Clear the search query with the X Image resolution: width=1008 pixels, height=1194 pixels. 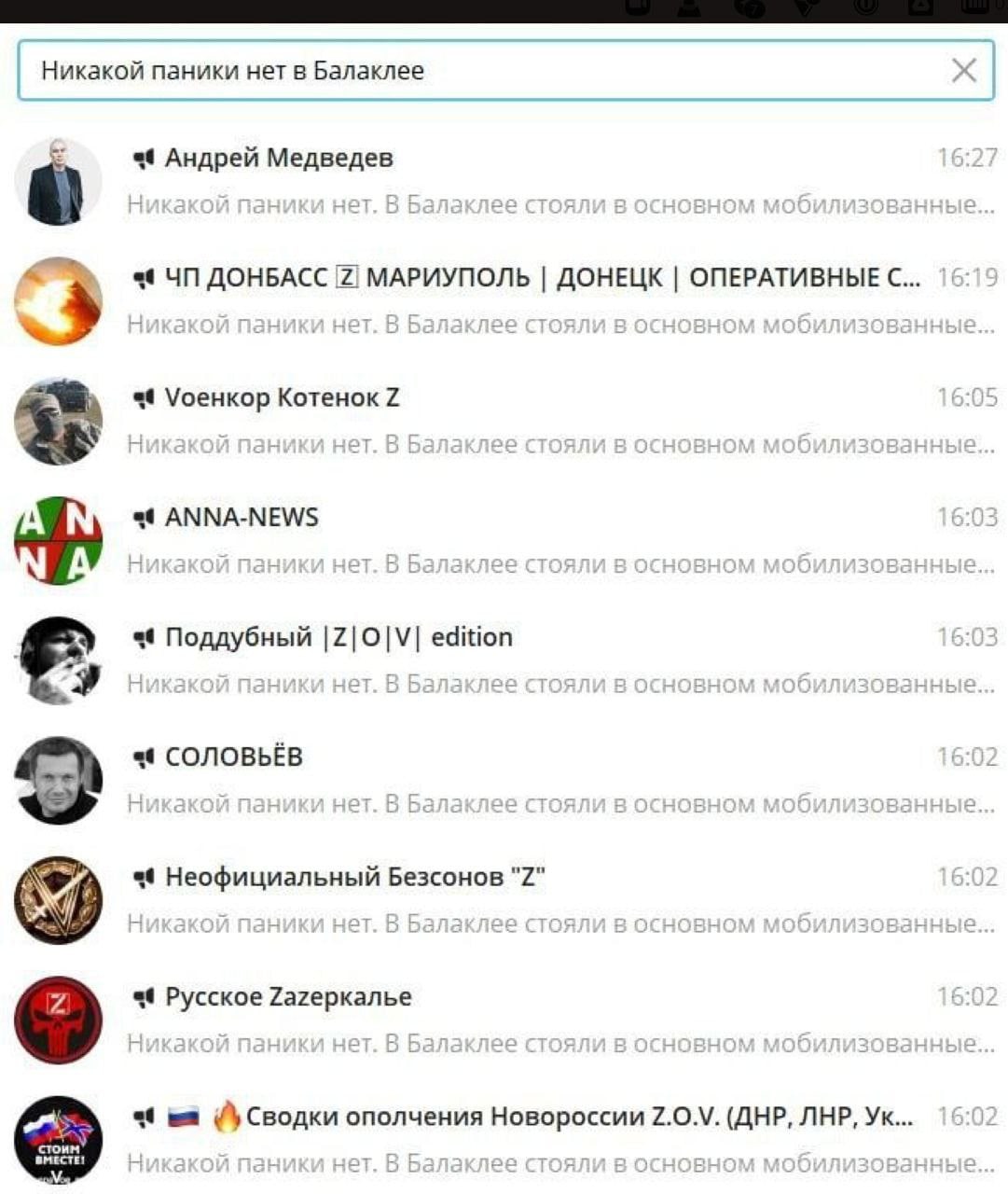point(964,71)
